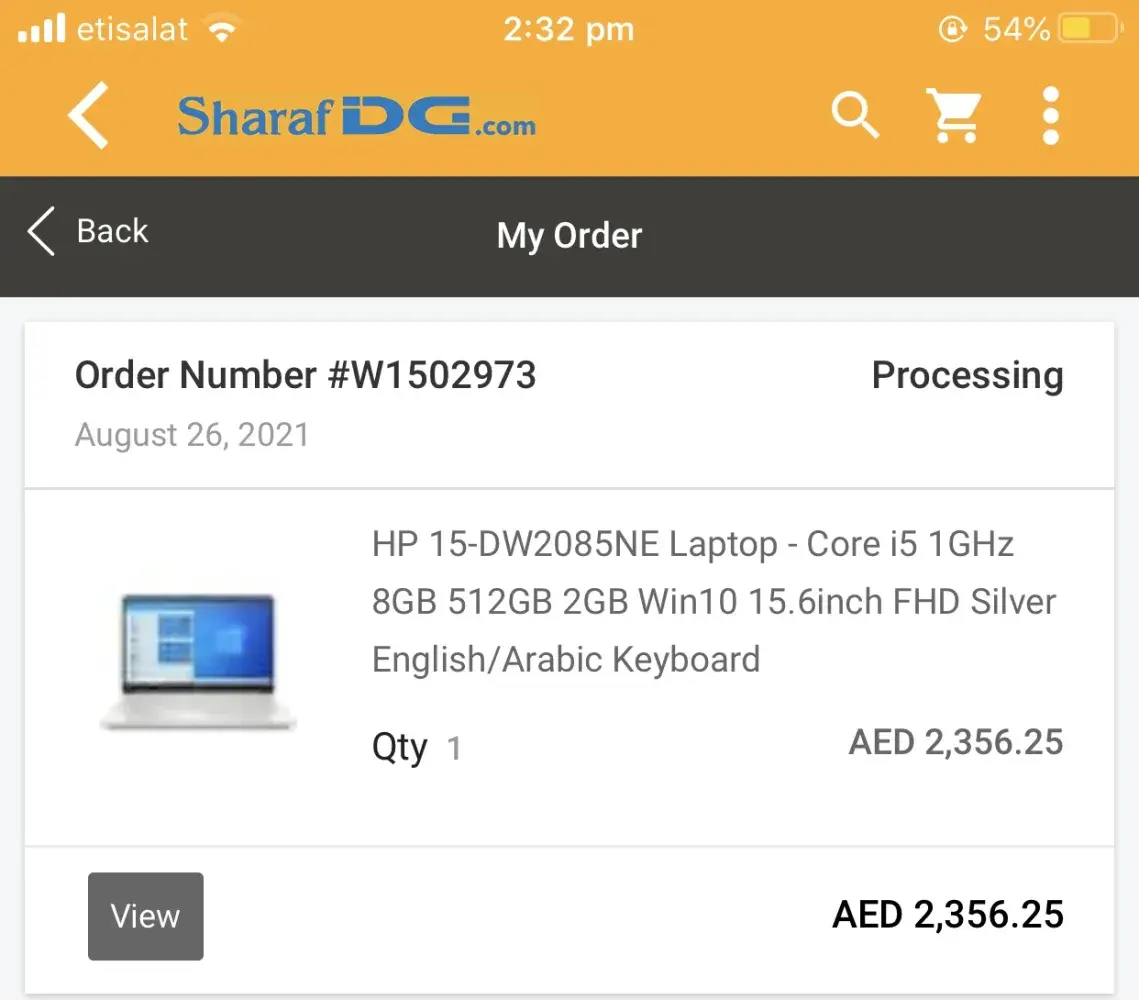
Task: Tap the orange header's back arrow
Action: [x=88, y=117]
